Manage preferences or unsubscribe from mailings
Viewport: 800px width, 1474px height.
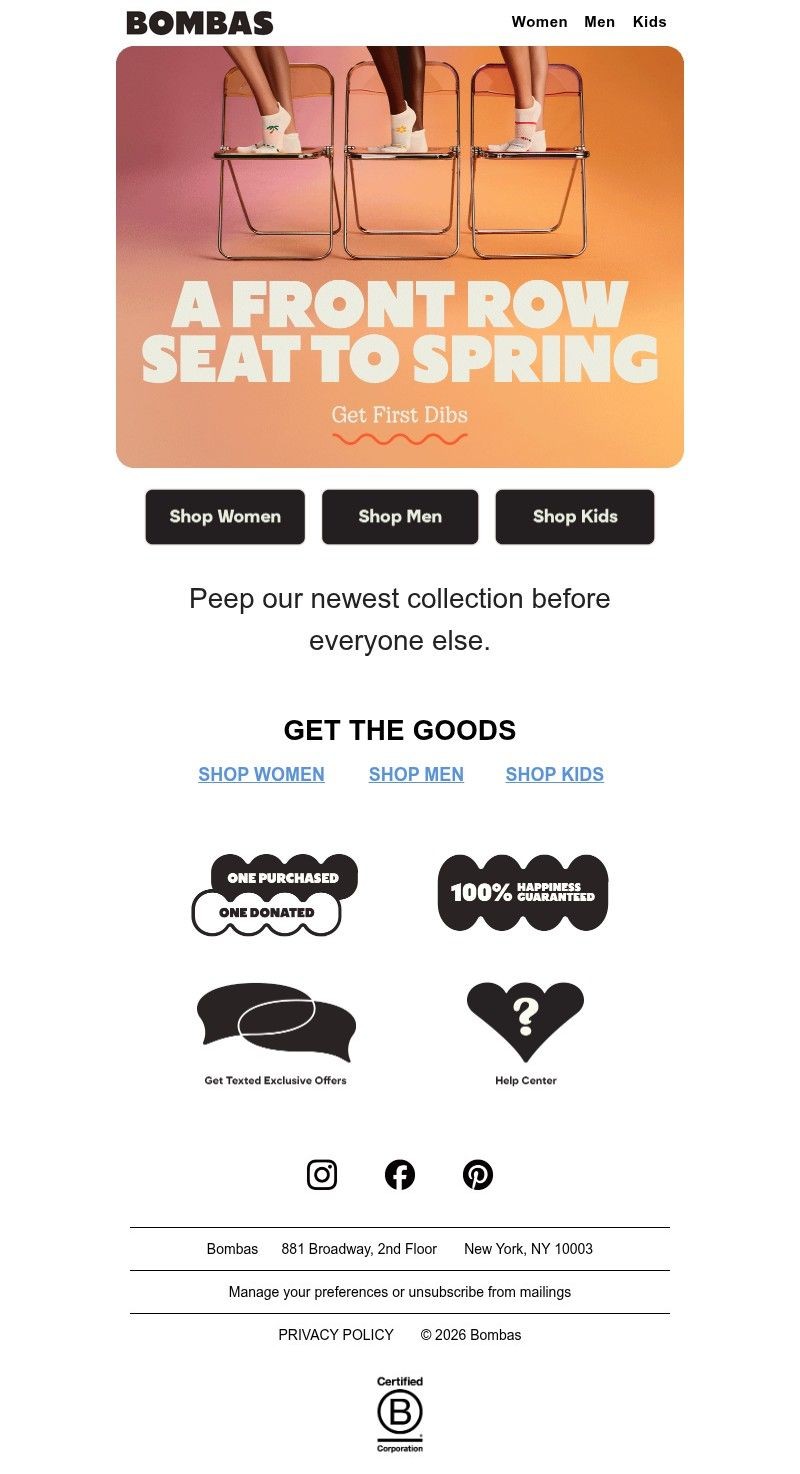[400, 1292]
